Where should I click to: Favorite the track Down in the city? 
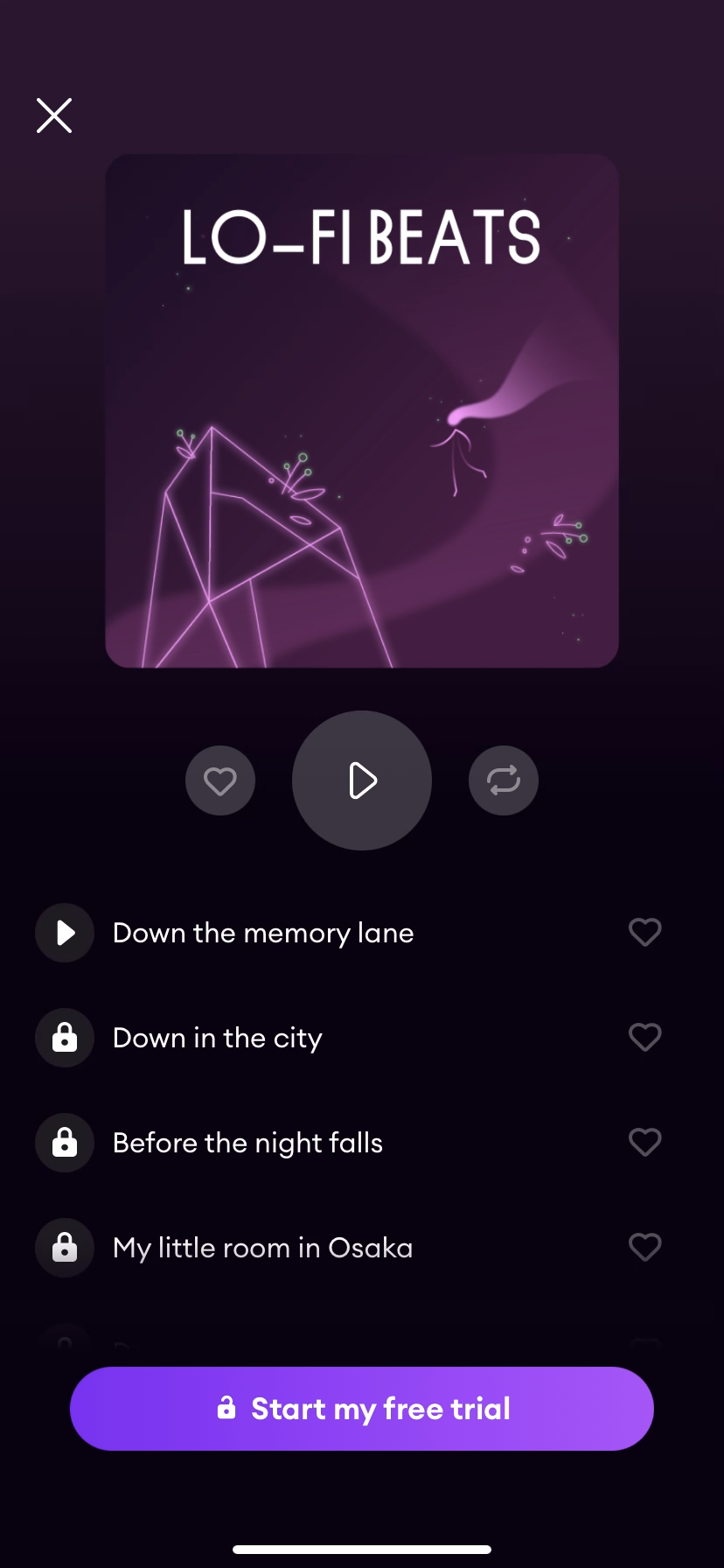[x=644, y=1037]
